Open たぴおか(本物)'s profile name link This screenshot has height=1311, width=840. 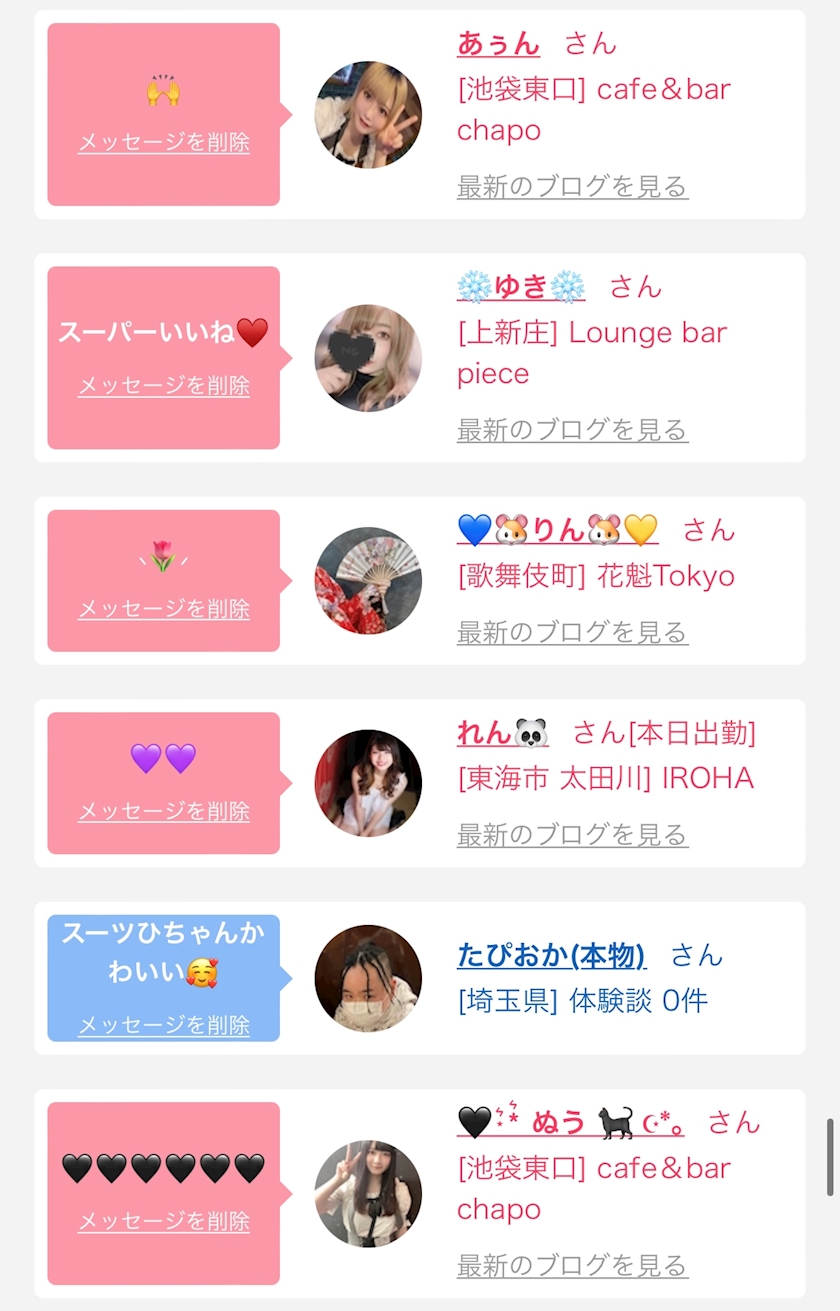coord(551,956)
